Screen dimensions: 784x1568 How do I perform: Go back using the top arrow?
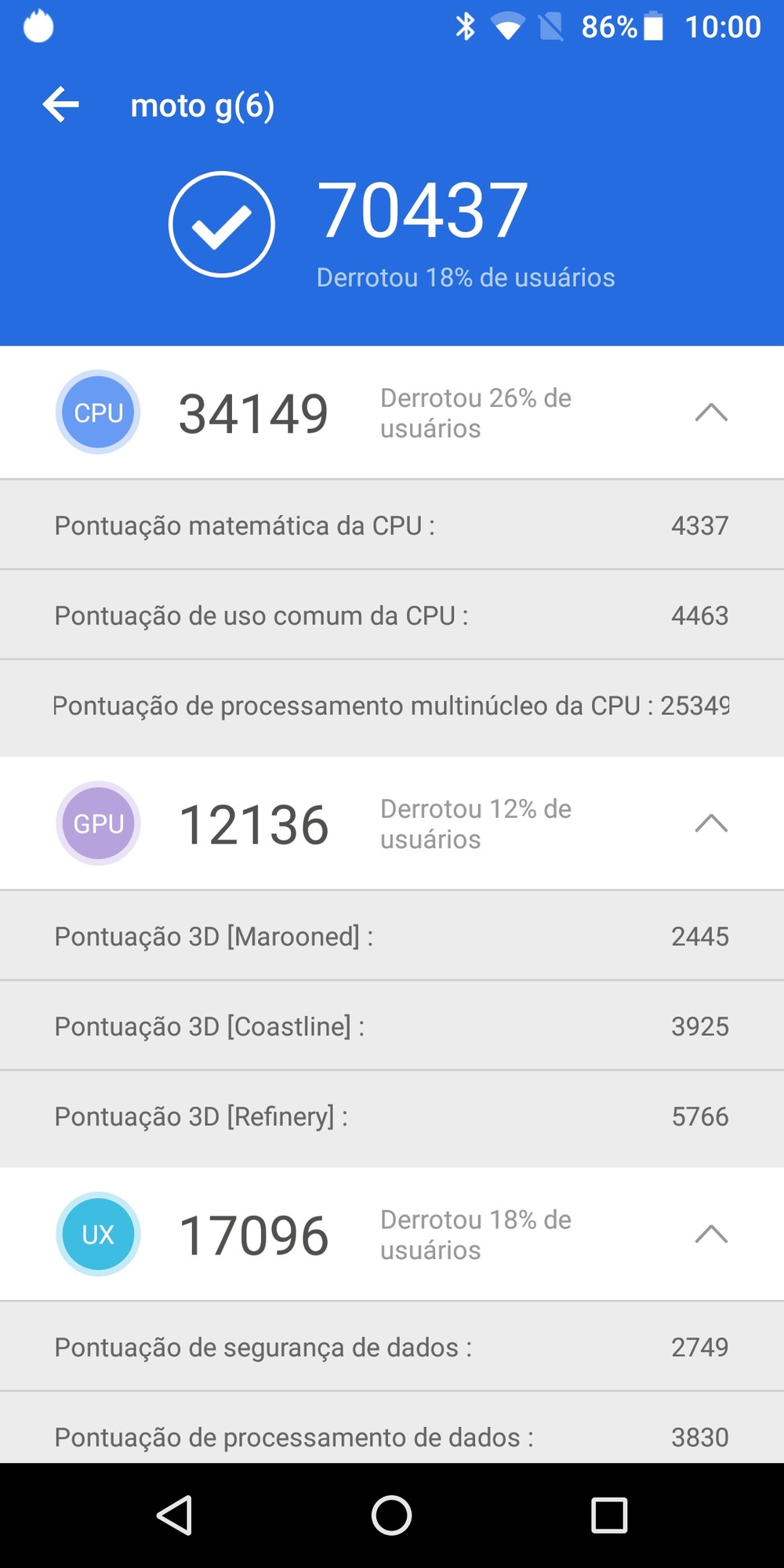61,105
